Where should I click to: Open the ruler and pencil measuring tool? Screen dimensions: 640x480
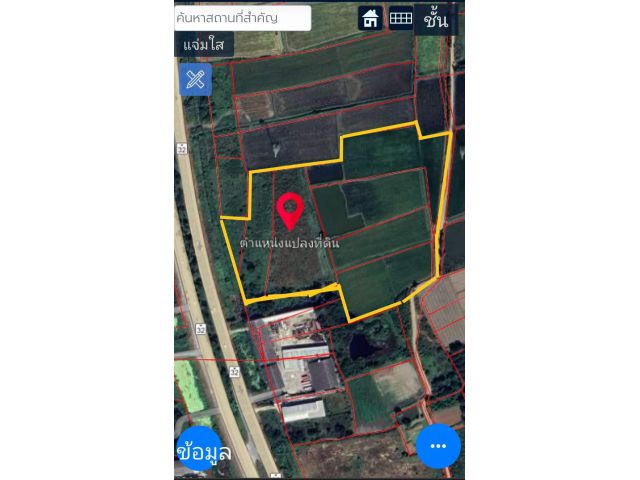tap(195, 79)
